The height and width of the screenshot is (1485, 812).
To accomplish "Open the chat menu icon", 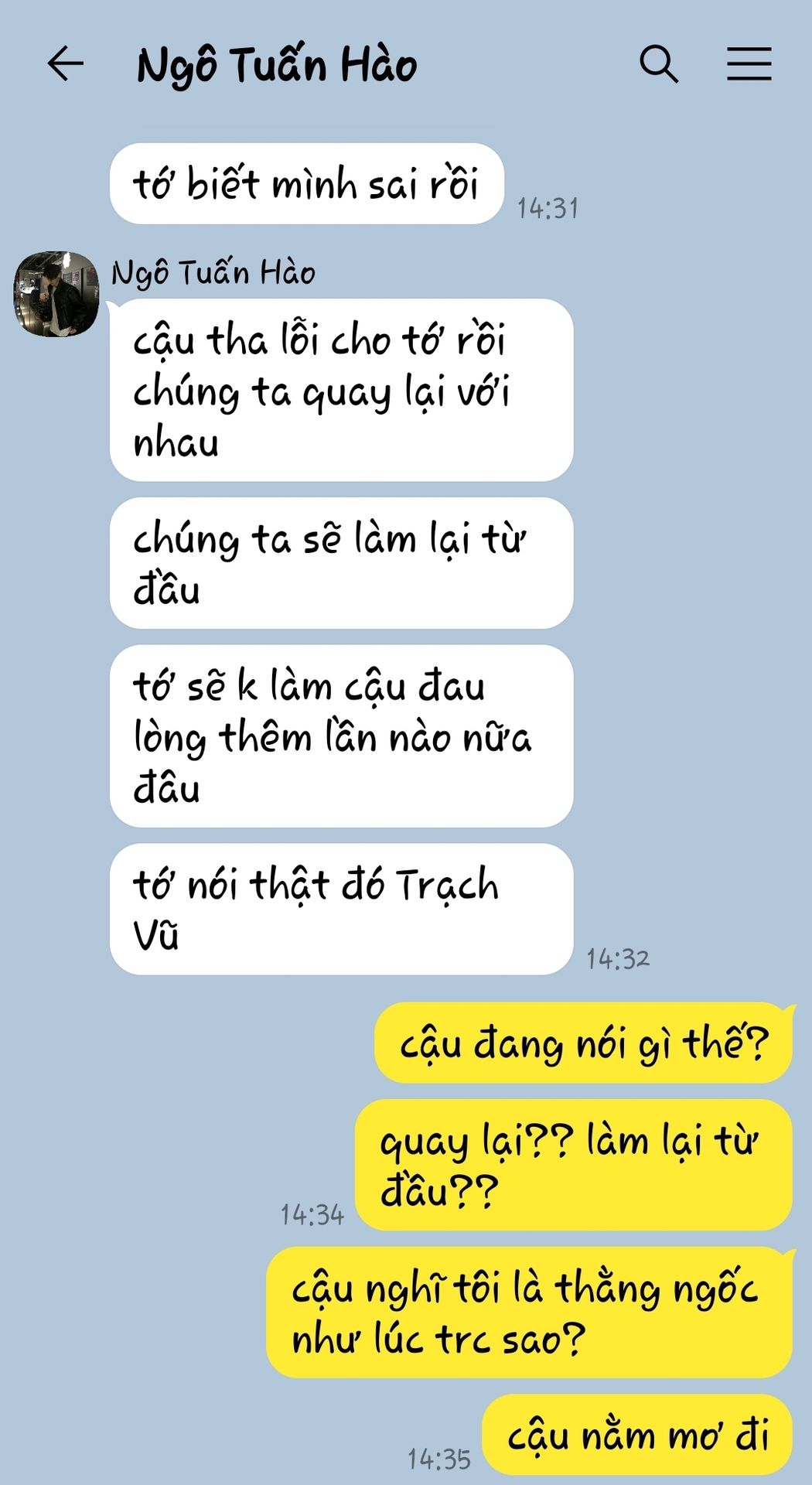I will (x=749, y=63).
